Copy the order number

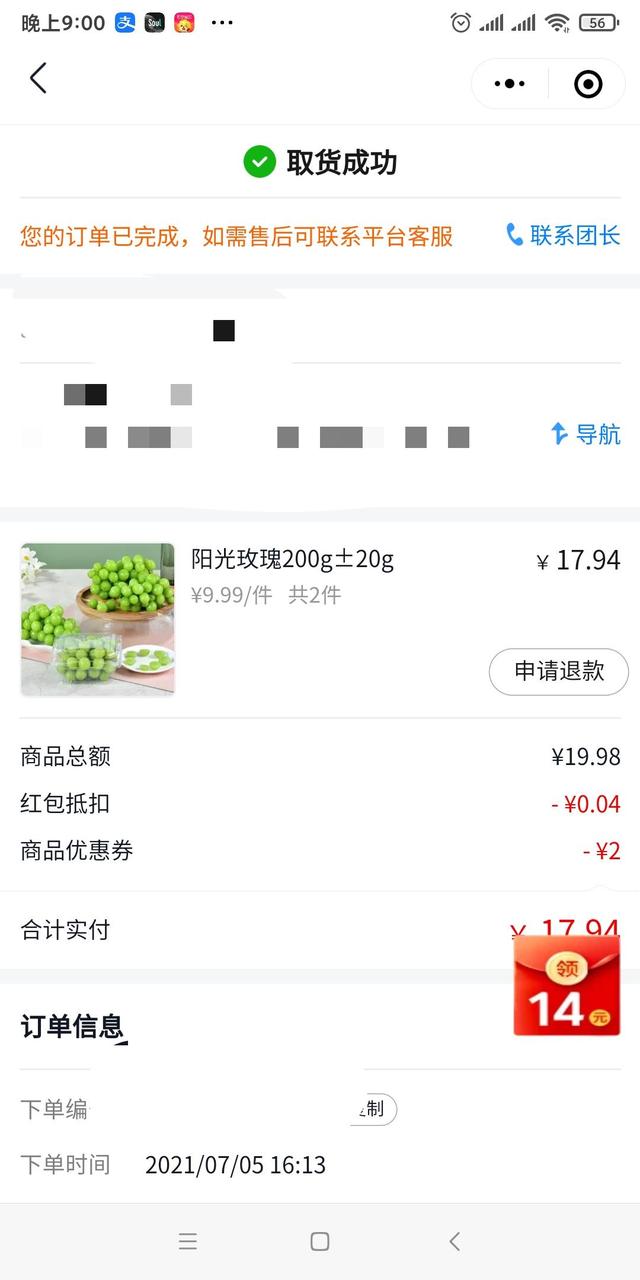(376, 1109)
